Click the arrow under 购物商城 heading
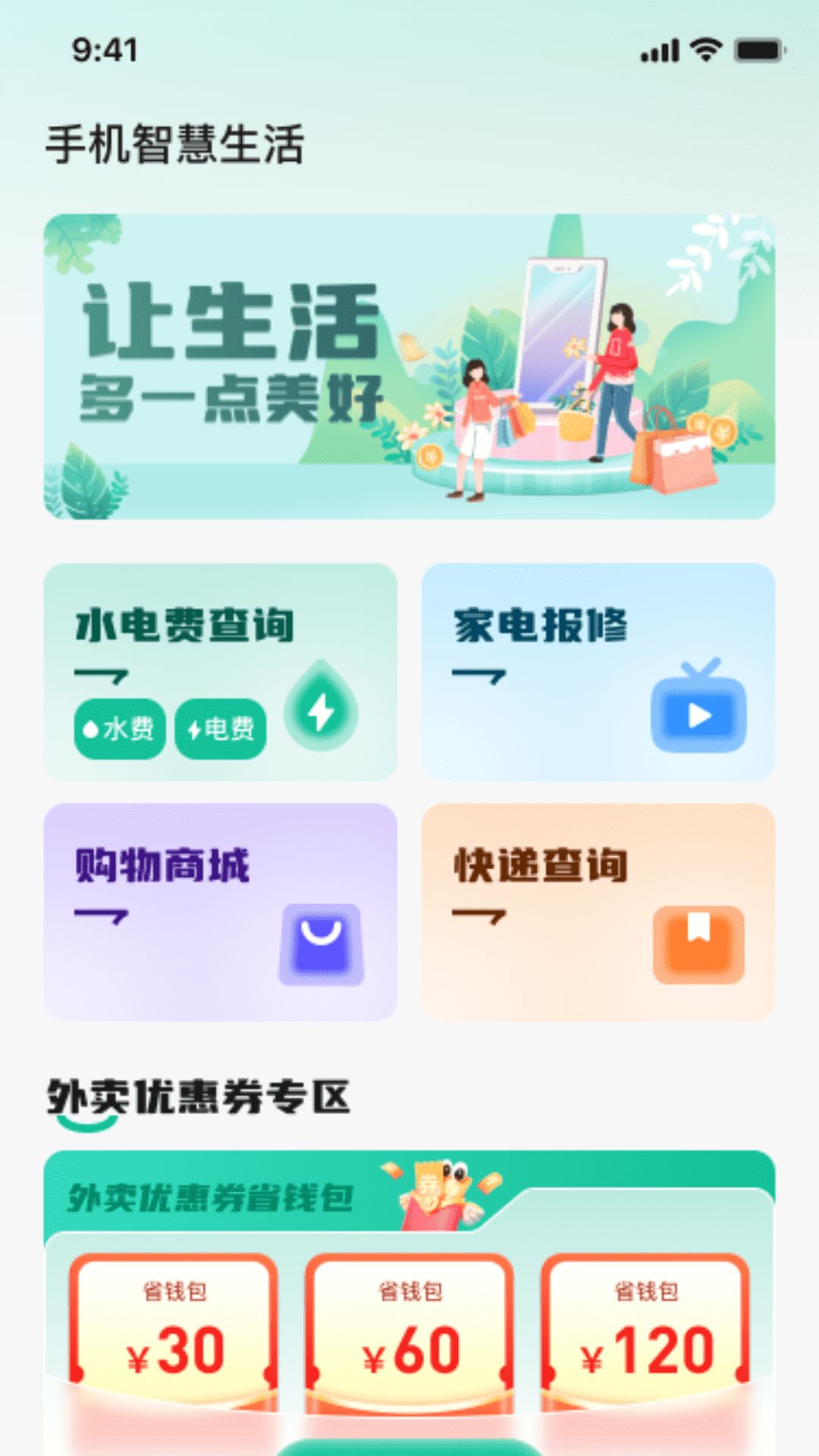819x1456 pixels. coord(103,915)
